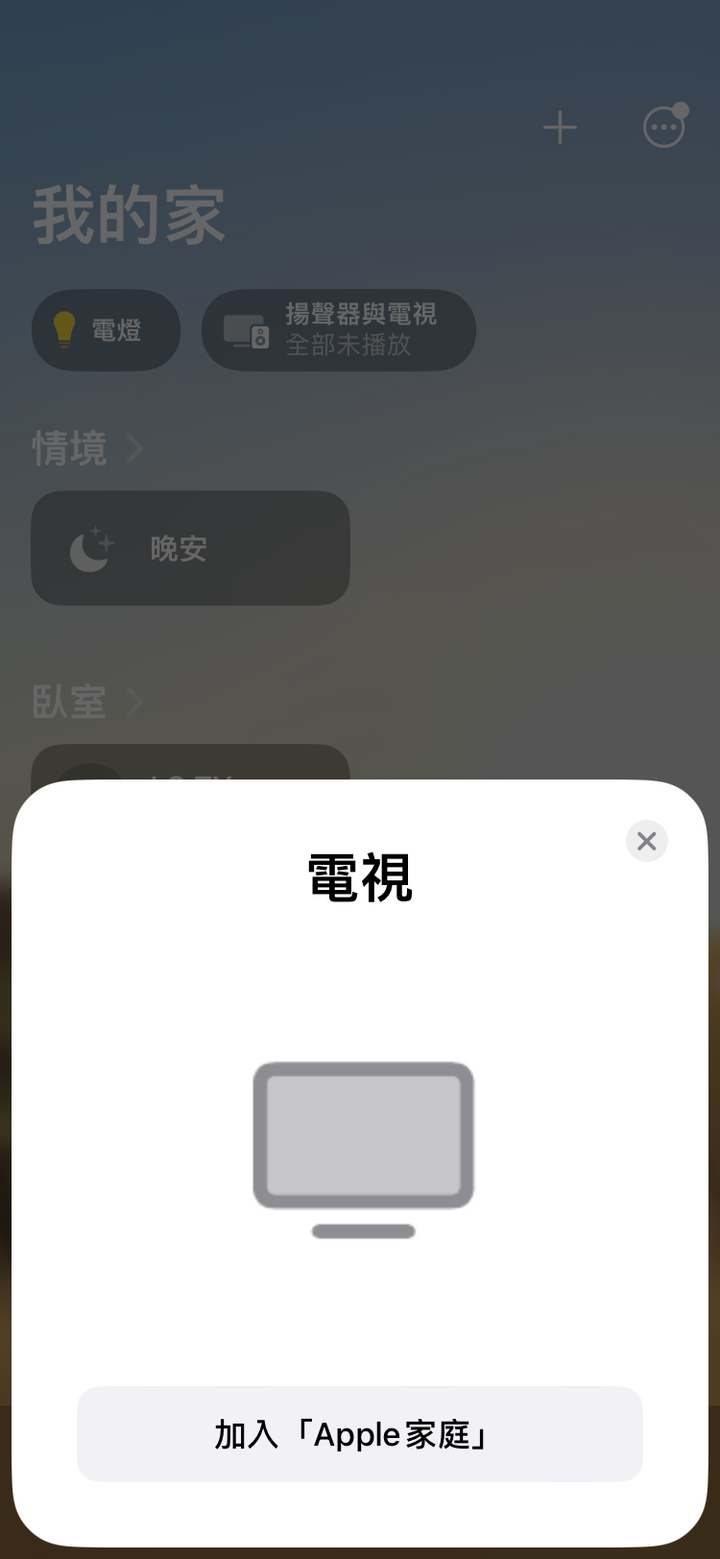Viewport: 720px width, 1559px height.
Task: Open the 臥室 room view
Action: point(70,701)
